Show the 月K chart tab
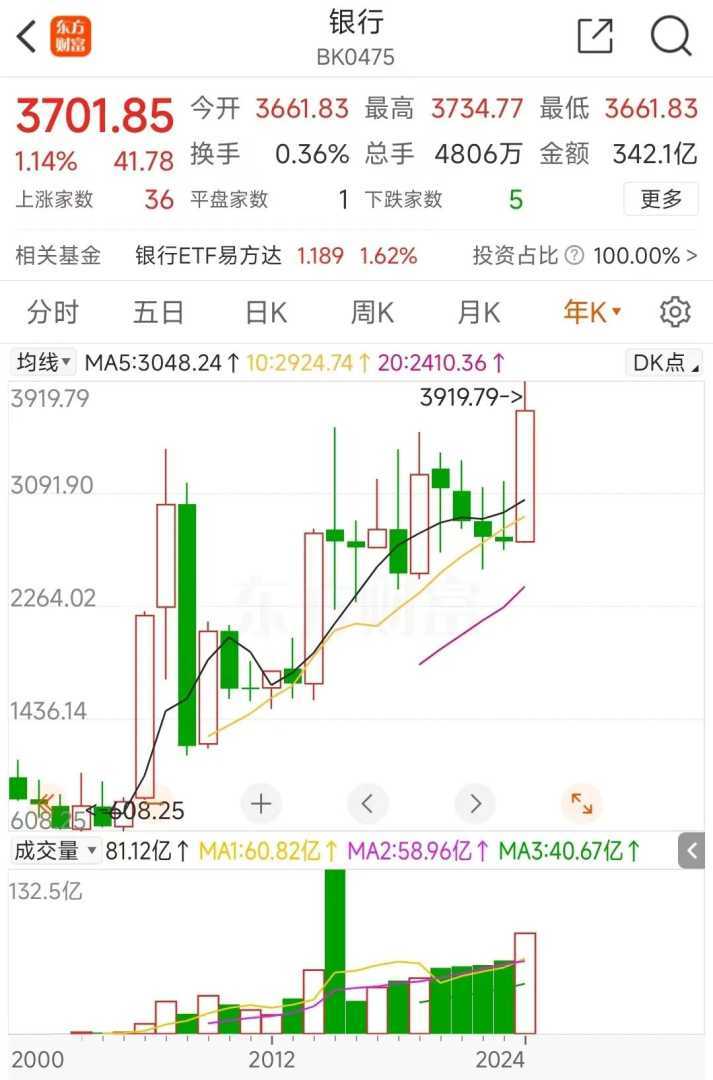Screen dimensions: 713x1080 point(478,313)
